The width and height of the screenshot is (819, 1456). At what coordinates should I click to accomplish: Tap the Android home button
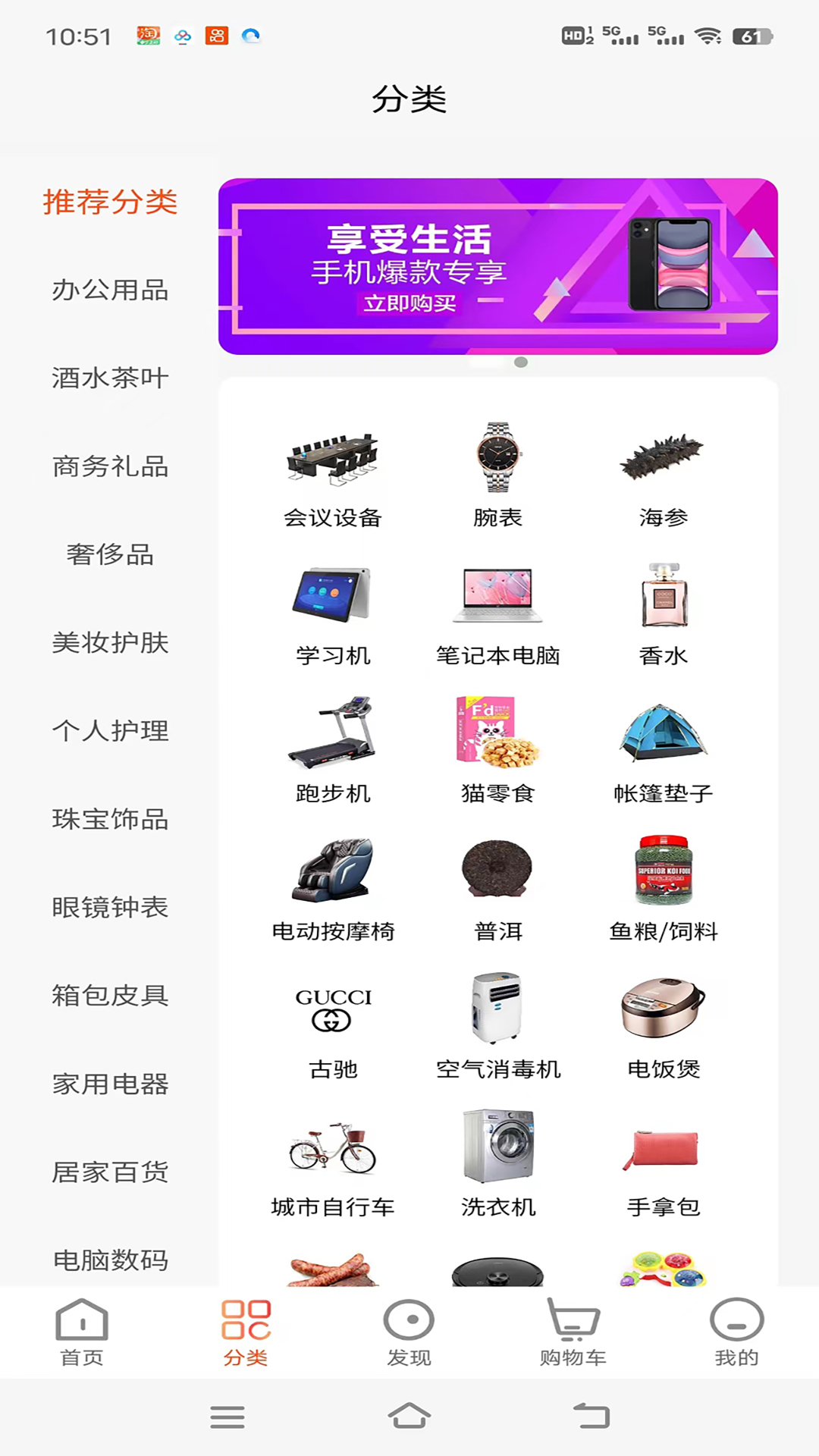point(409,1417)
